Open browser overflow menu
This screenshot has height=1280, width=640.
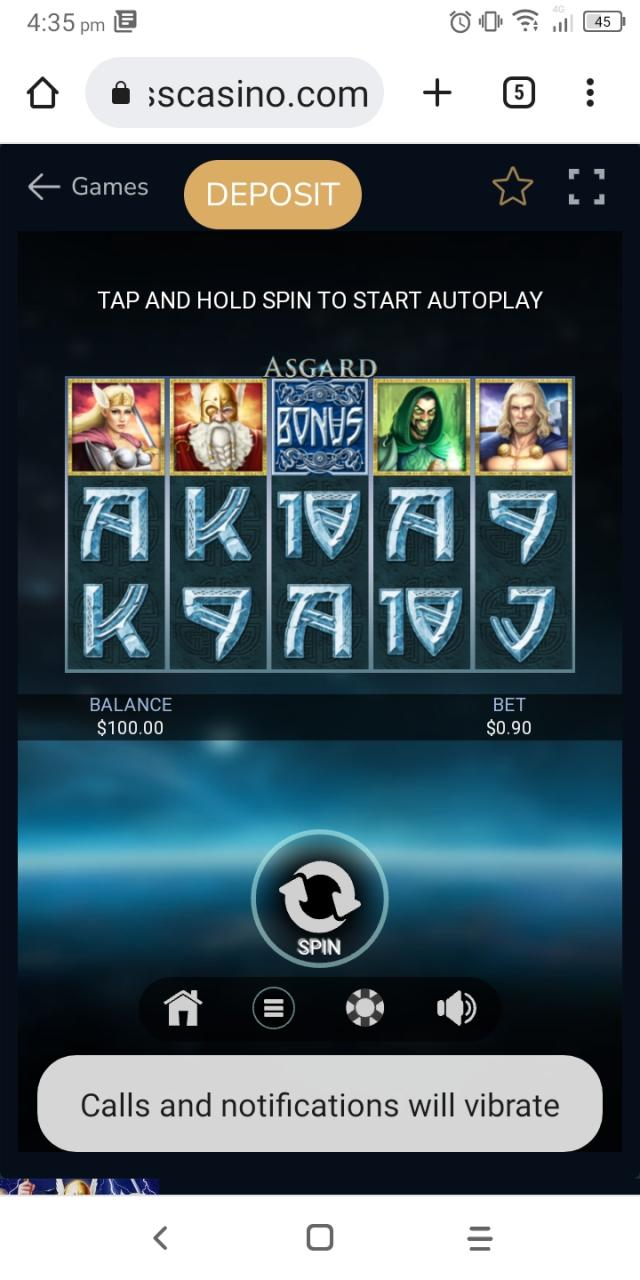point(590,93)
